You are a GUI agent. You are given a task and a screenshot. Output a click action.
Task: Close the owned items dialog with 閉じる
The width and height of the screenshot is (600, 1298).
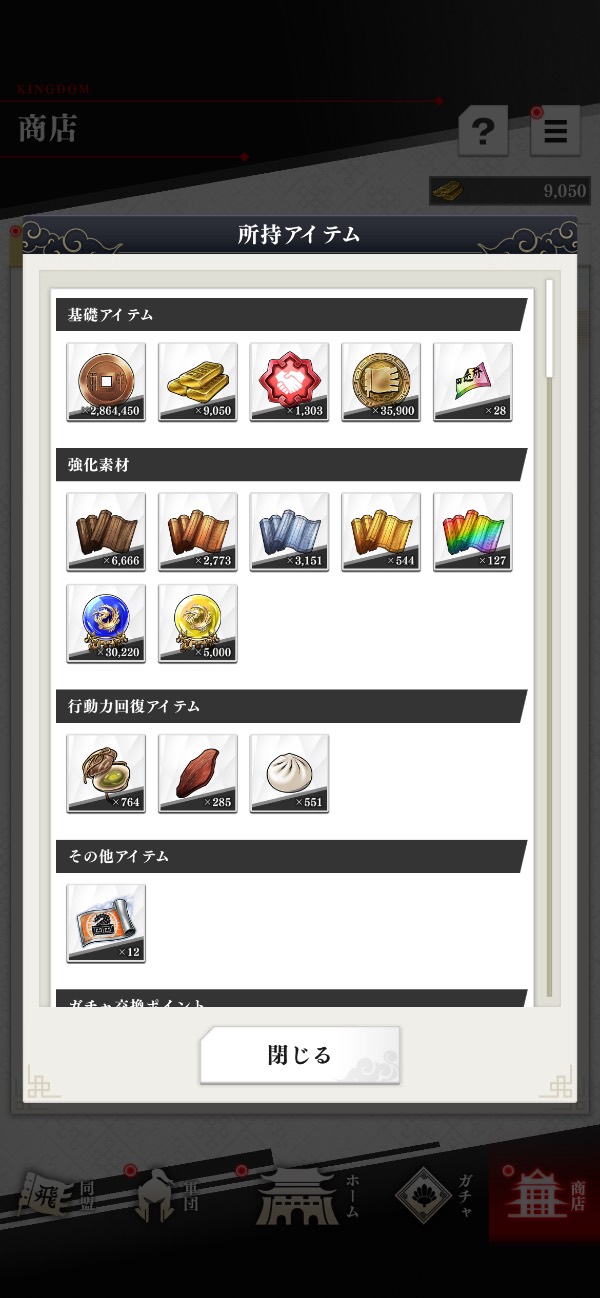pyautogui.click(x=299, y=1055)
